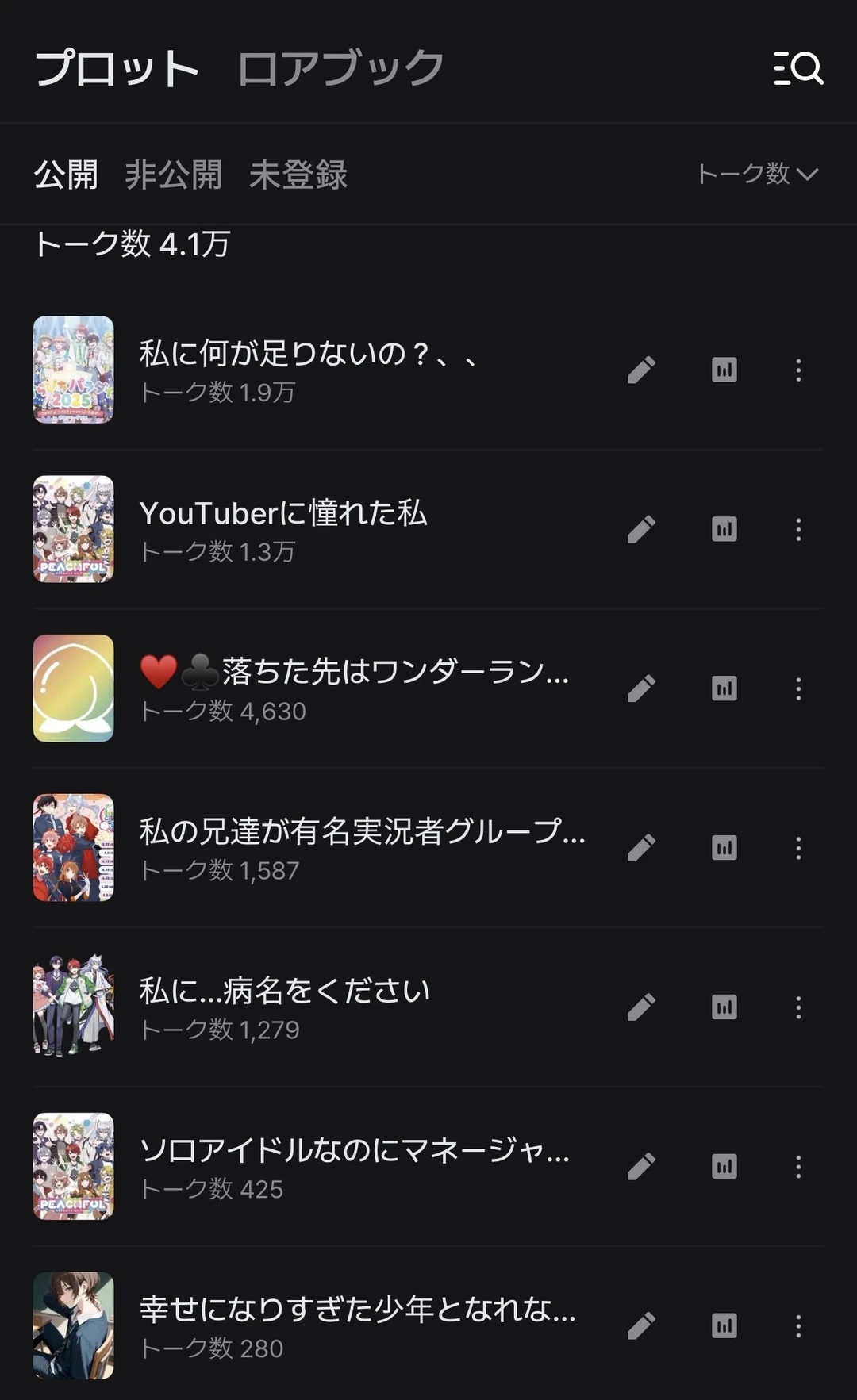
Task: Open more options for 私に…病名をください
Action: (798, 1007)
